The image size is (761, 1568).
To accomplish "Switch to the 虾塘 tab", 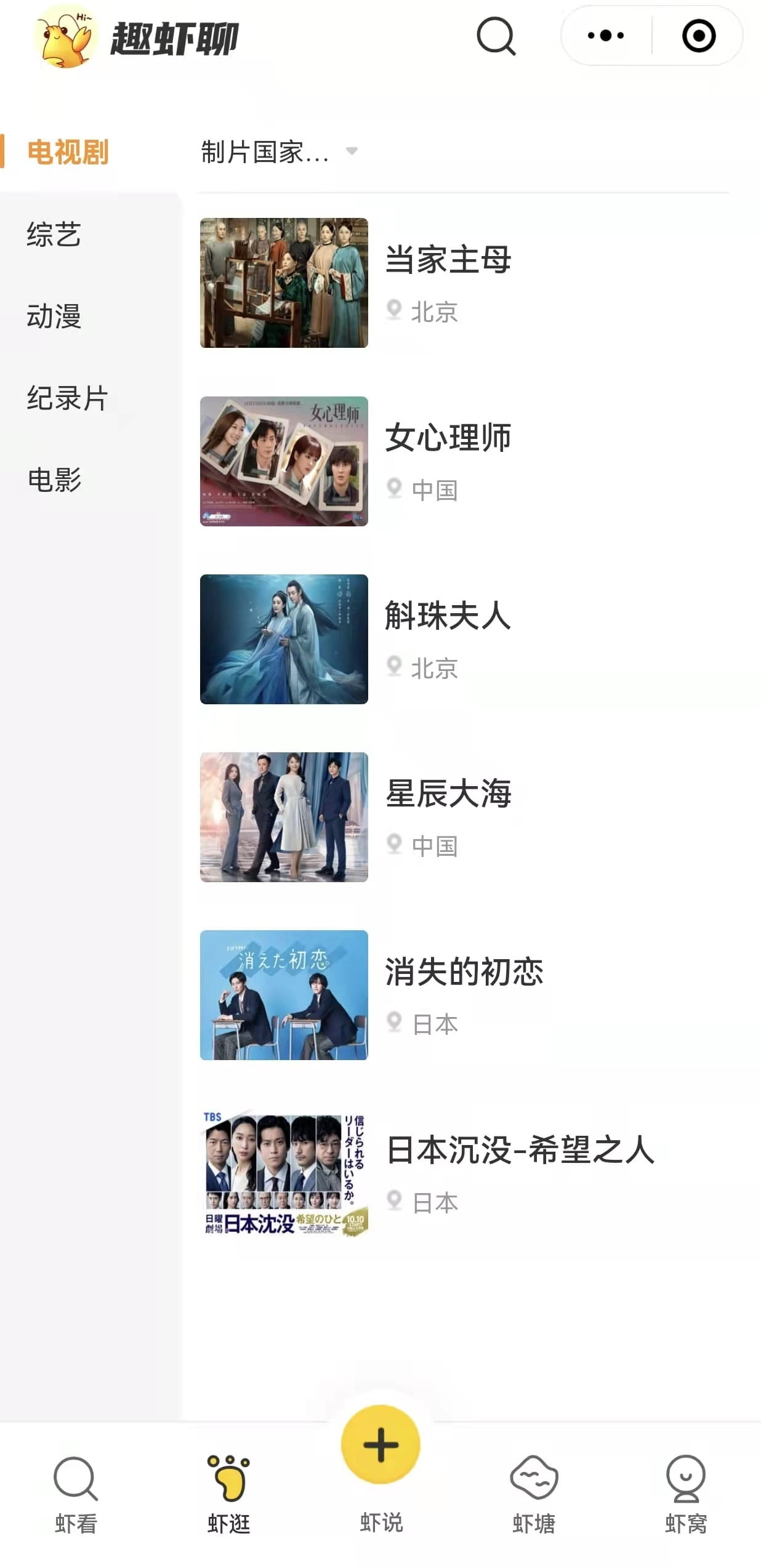I will point(534,1490).
